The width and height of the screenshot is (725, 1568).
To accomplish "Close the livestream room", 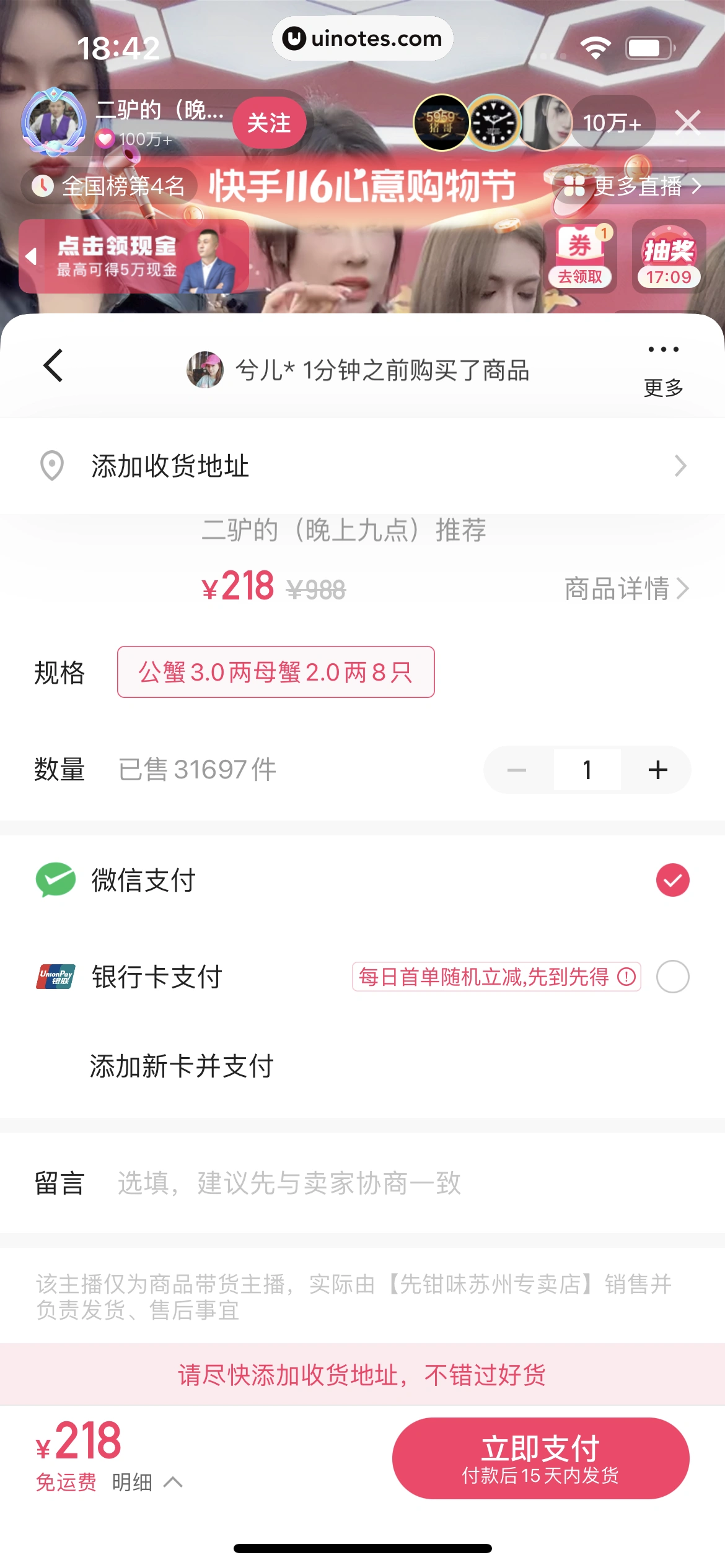I will click(687, 123).
